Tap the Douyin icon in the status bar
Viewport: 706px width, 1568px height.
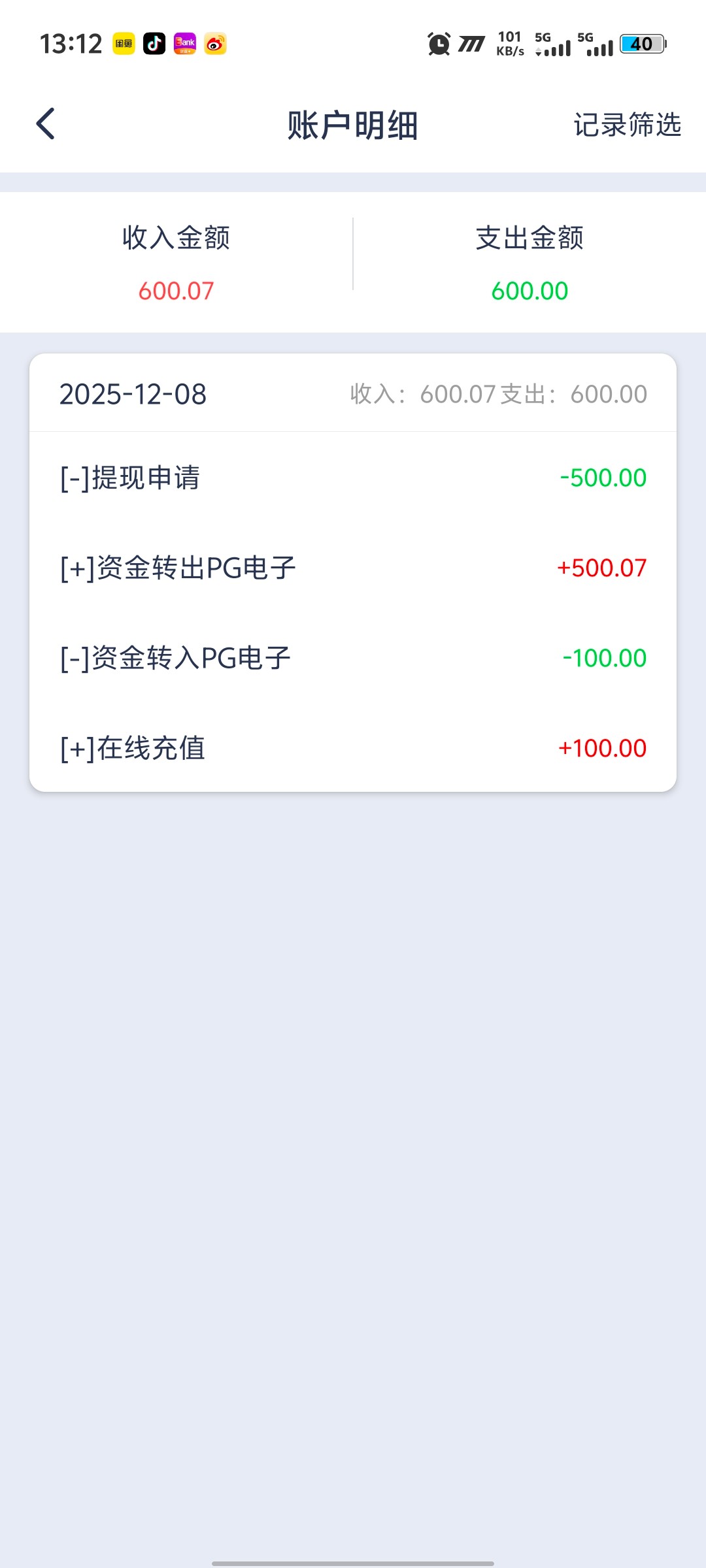click(154, 44)
